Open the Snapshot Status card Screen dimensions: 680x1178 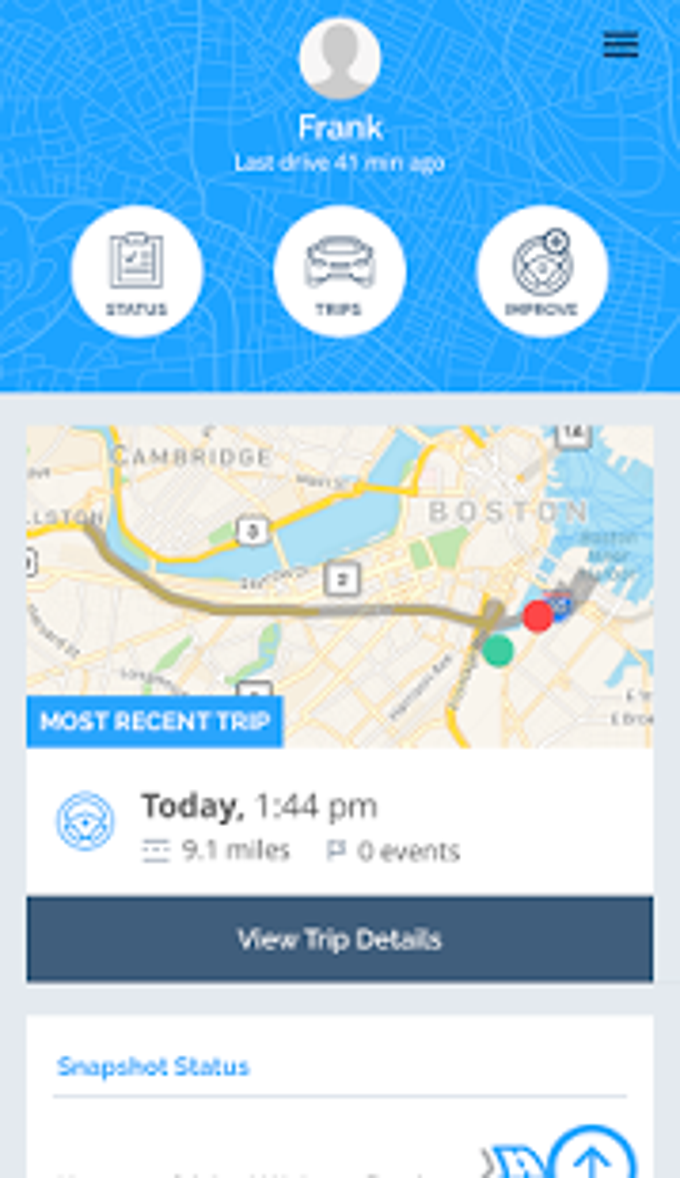click(153, 1066)
